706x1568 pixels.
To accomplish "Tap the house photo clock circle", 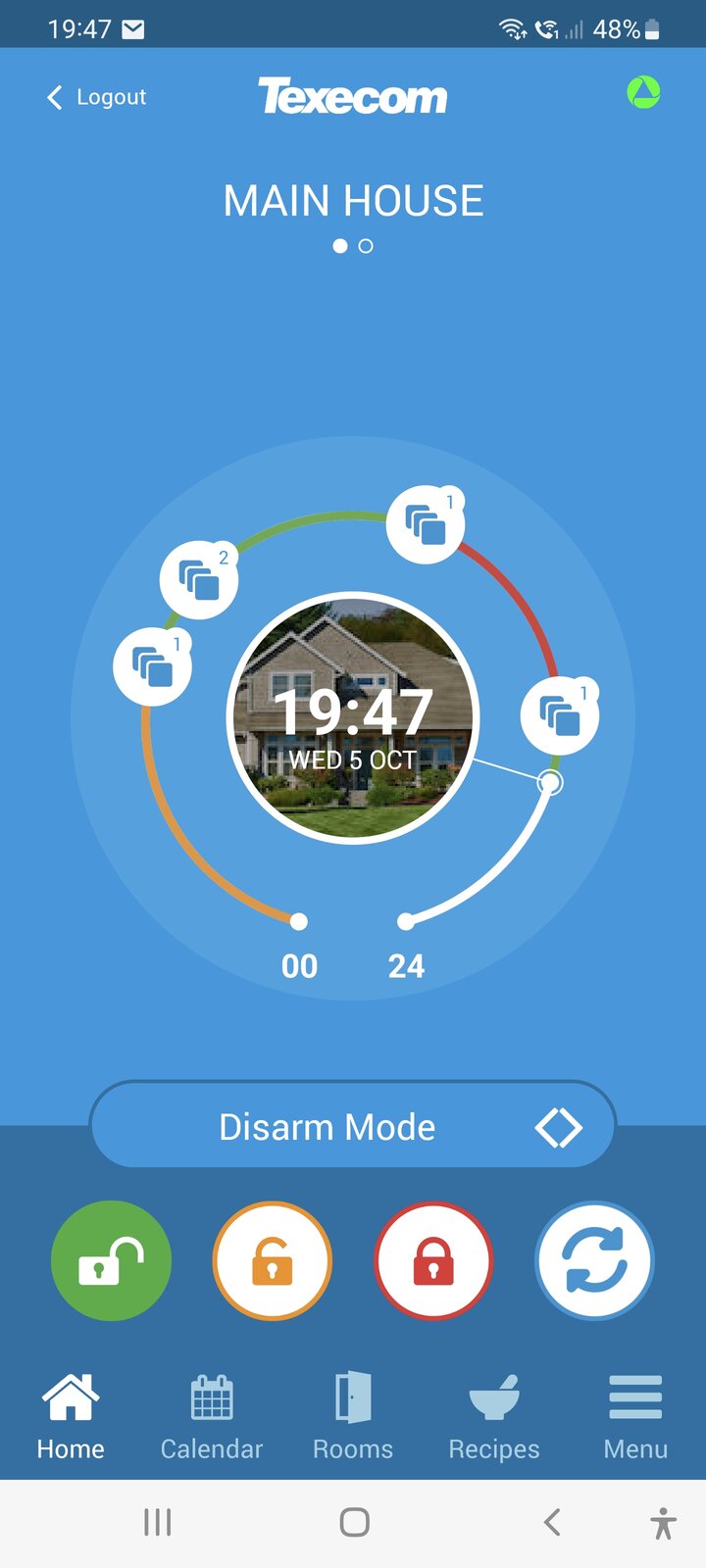I will 353,717.
